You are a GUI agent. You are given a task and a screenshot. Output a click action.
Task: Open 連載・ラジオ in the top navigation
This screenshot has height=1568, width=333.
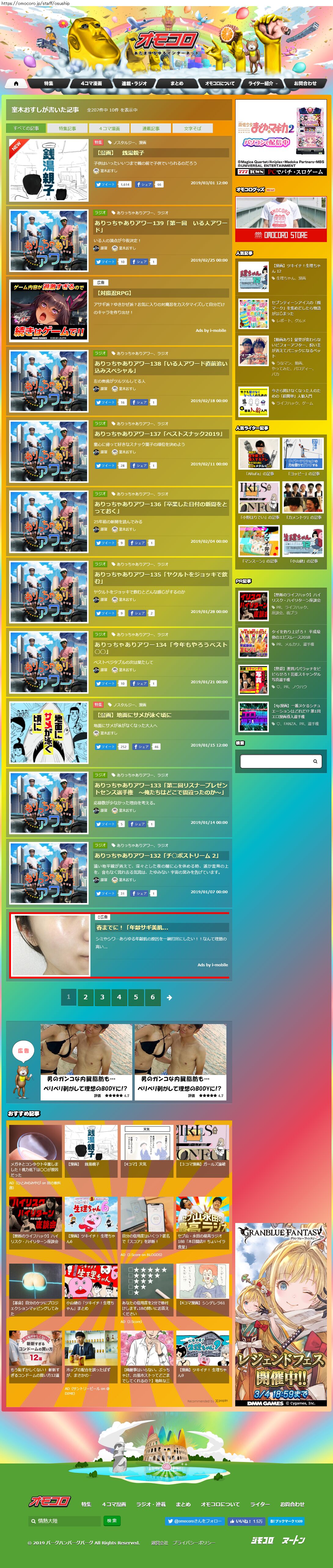[134, 83]
